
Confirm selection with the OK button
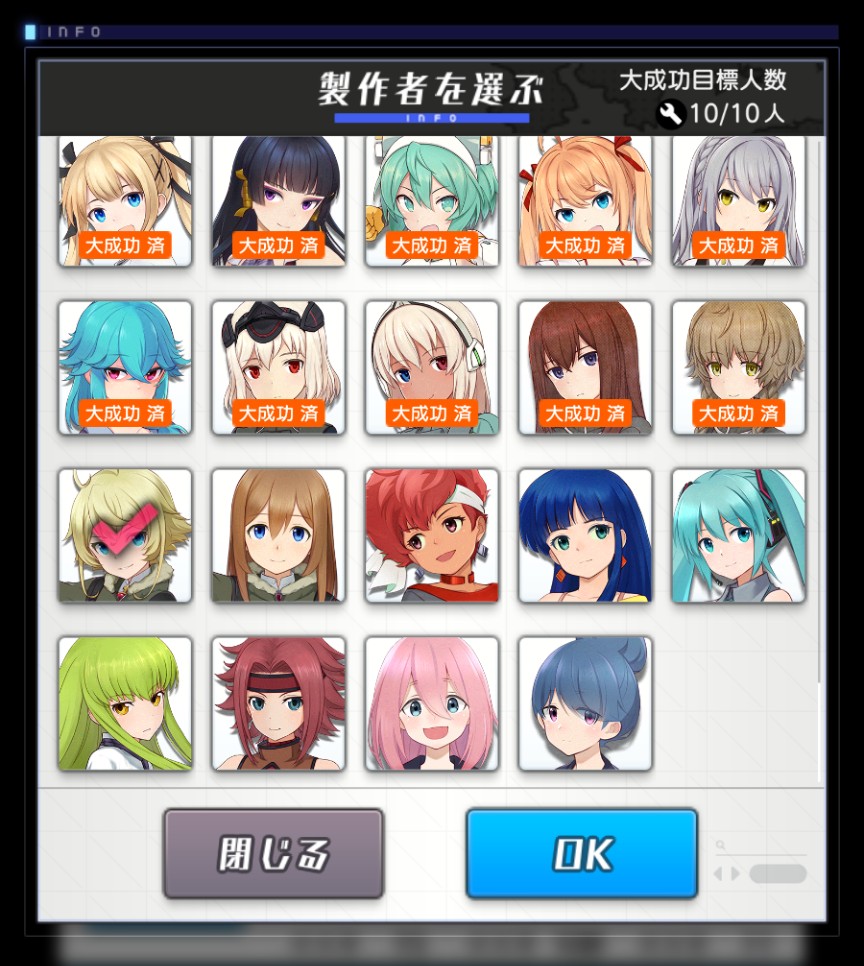(x=581, y=853)
